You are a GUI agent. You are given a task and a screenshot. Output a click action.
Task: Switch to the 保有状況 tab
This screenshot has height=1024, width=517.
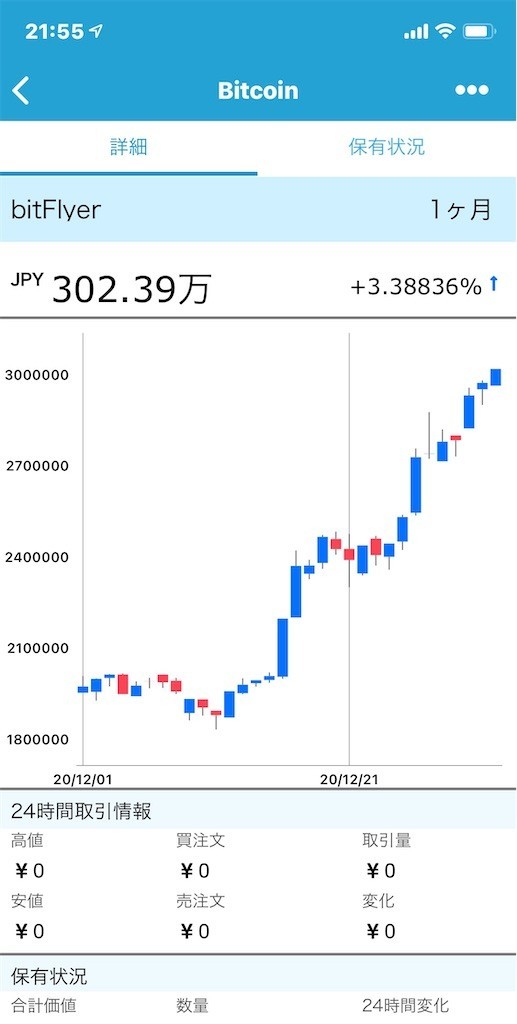[387, 147]
